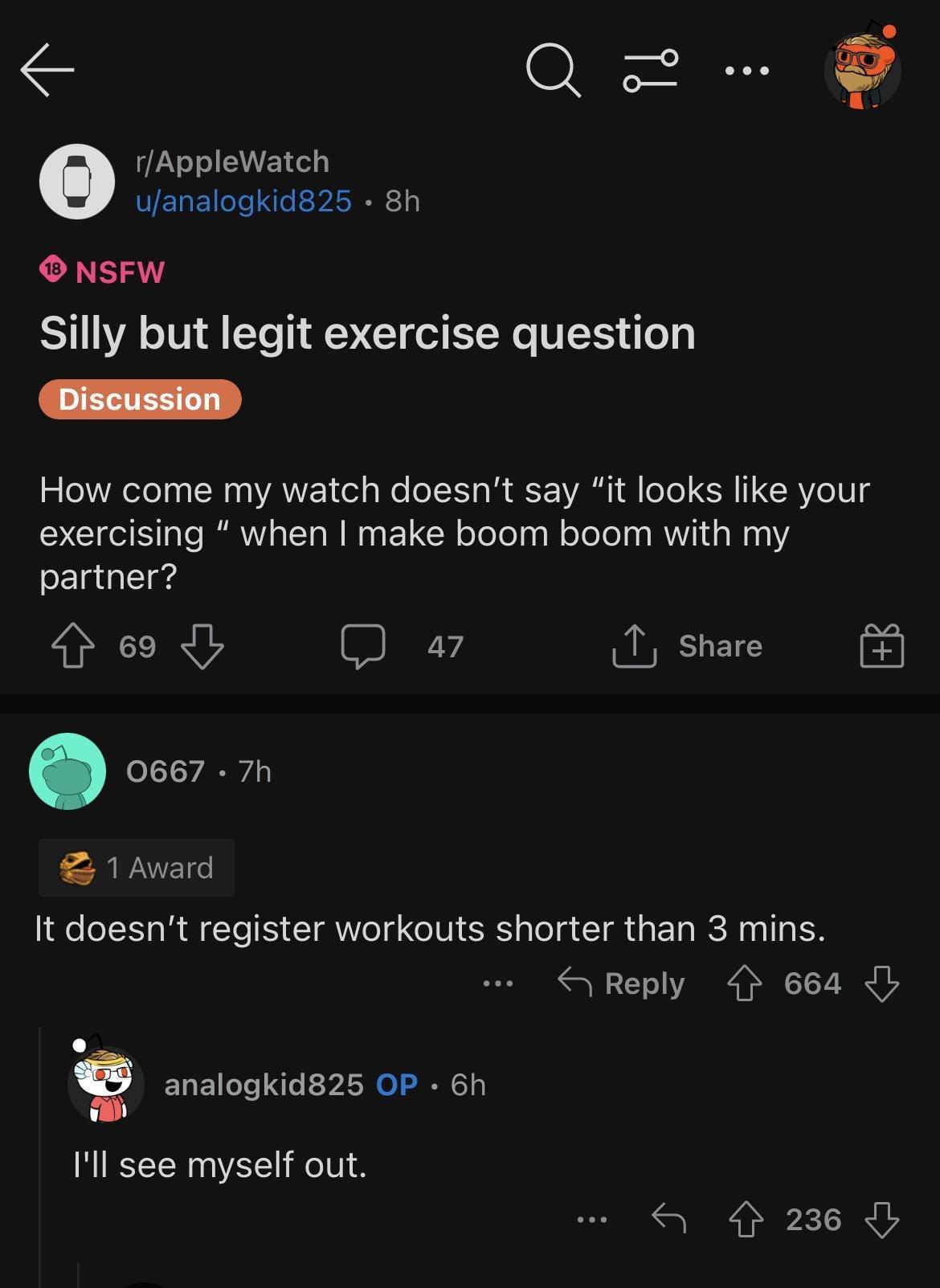The height and width of the screenshot is (1288, 940).
Task: Downvote the Silly but legit exercise post
Action: pos(202,646)
